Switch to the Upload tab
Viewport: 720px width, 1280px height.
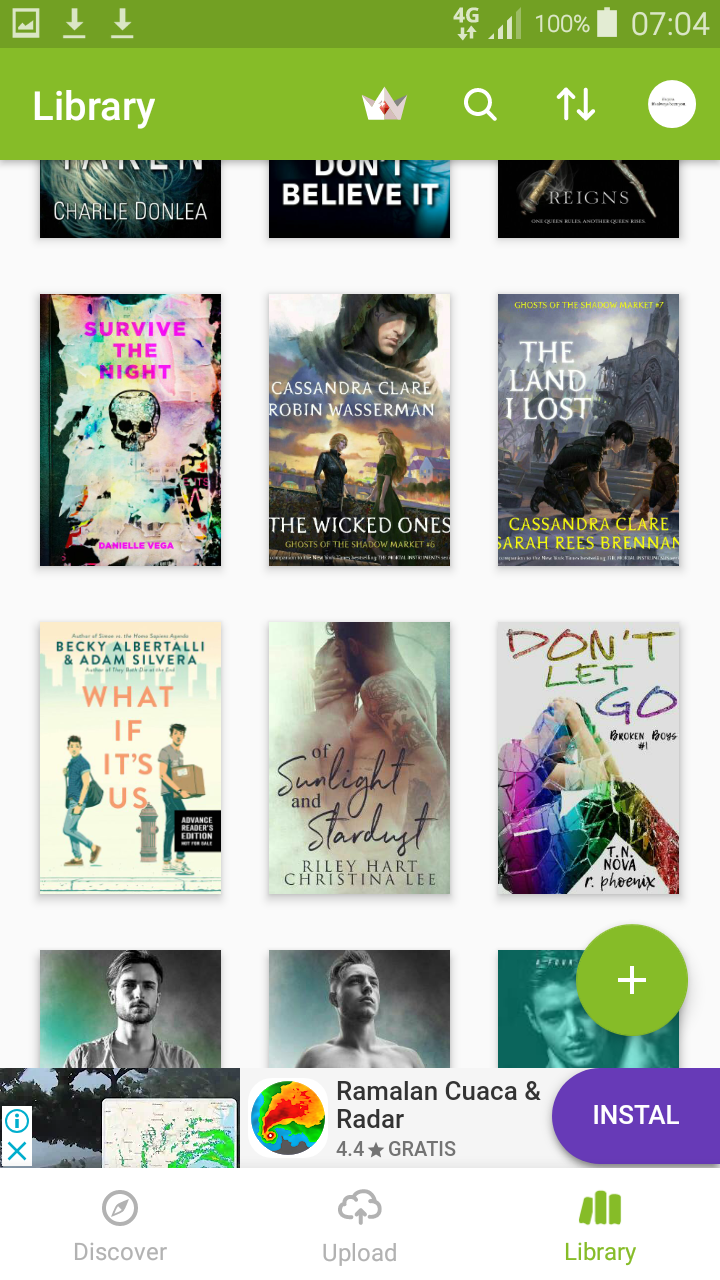point(360,1226)
